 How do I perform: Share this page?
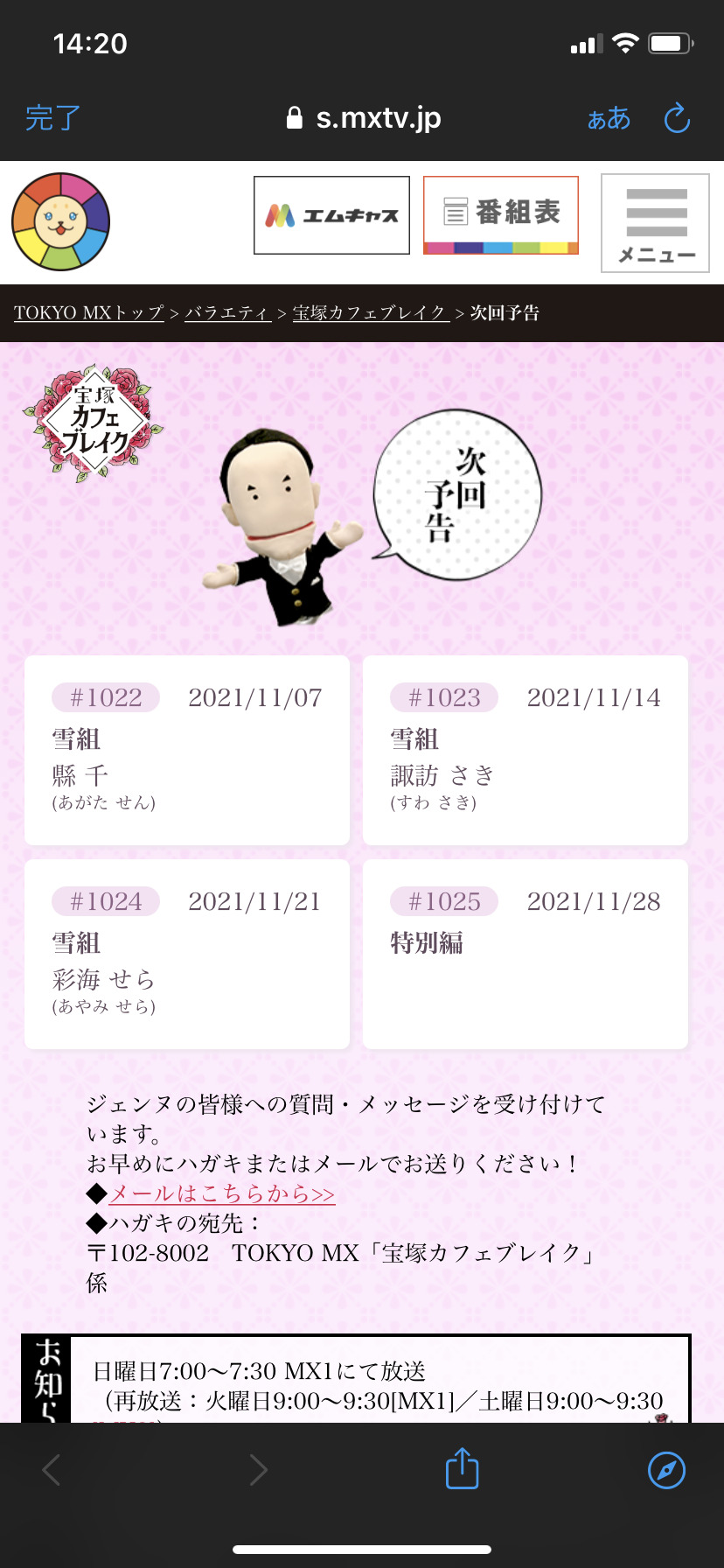pos(462,1469)
